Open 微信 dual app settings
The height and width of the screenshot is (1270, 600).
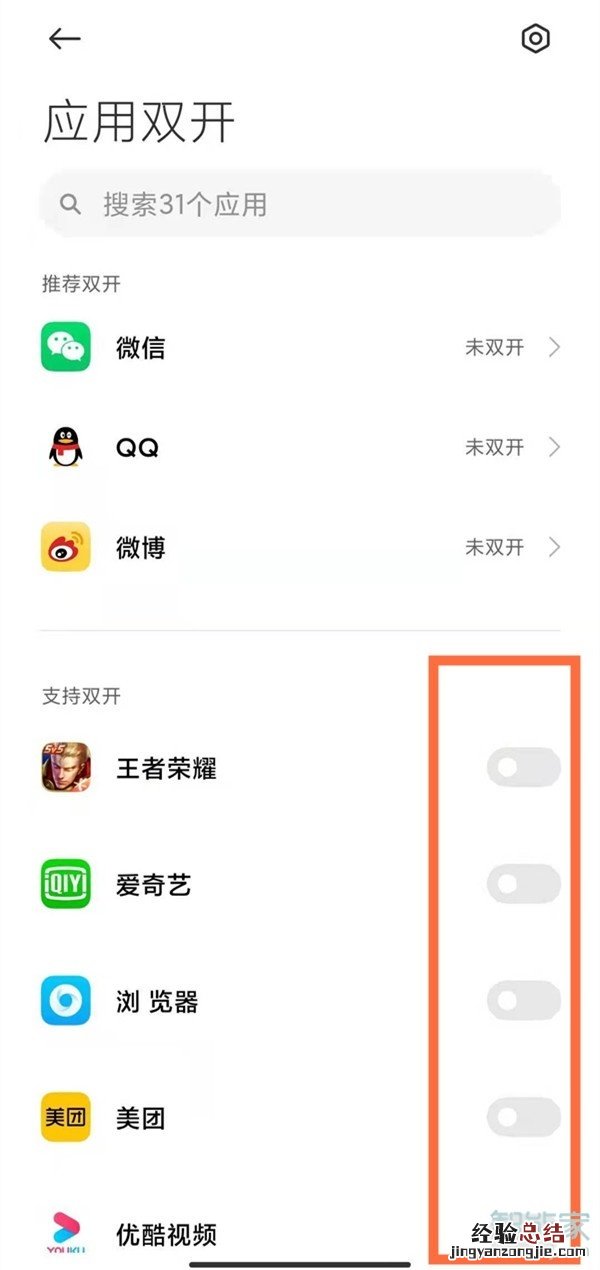click(300, 347)
